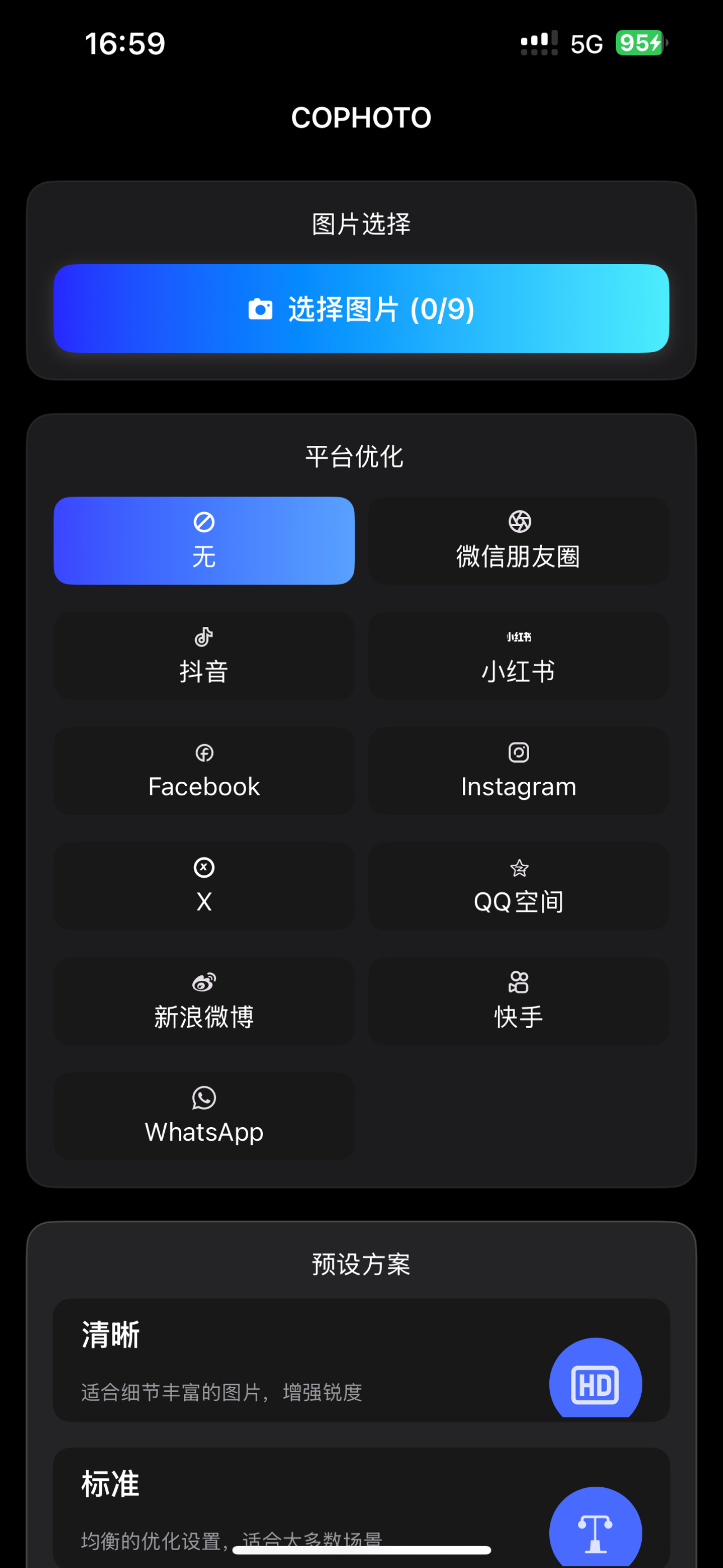Click the Facebook logo icon
Viewport: 723px width, 1568px height.
204,753
